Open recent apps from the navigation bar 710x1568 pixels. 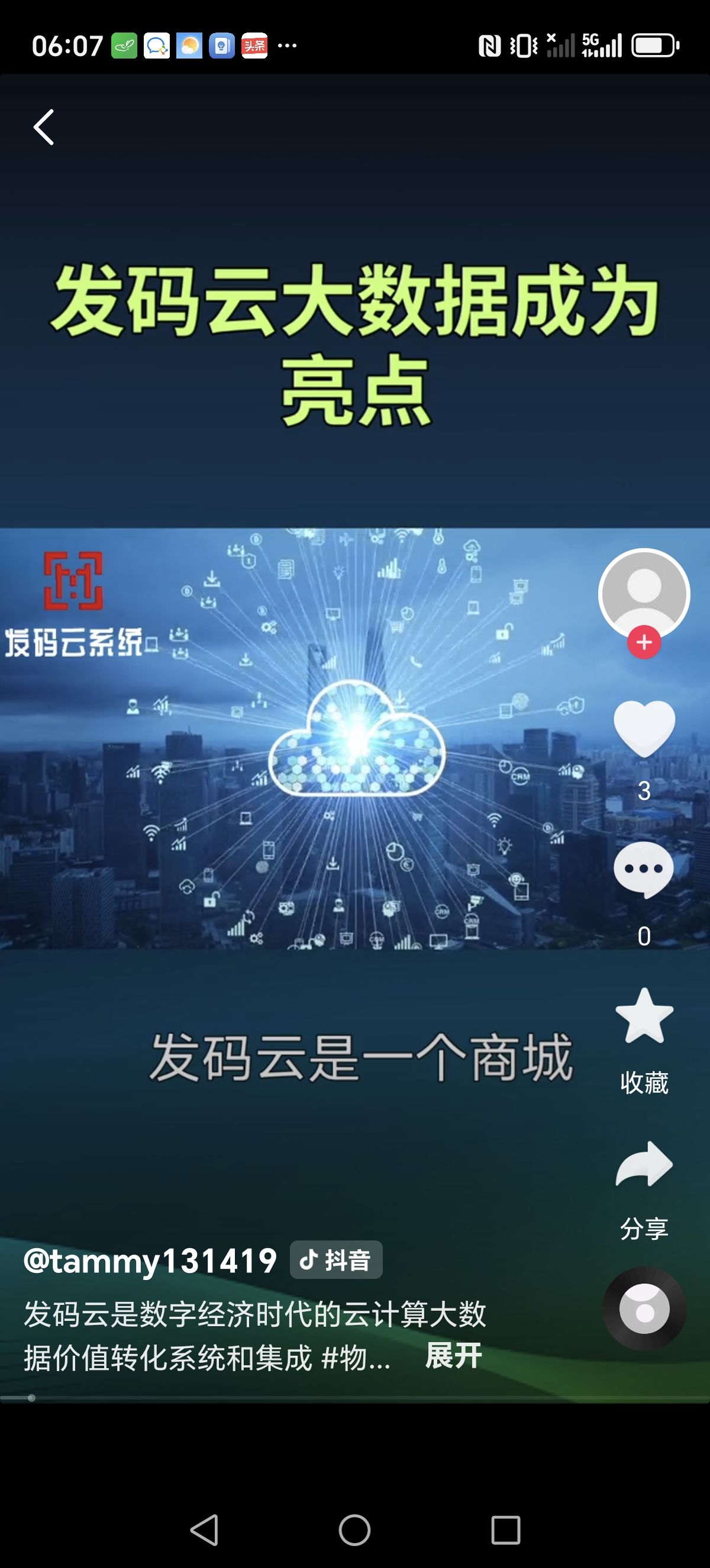pyautogui.click(x=505, y=1530)
